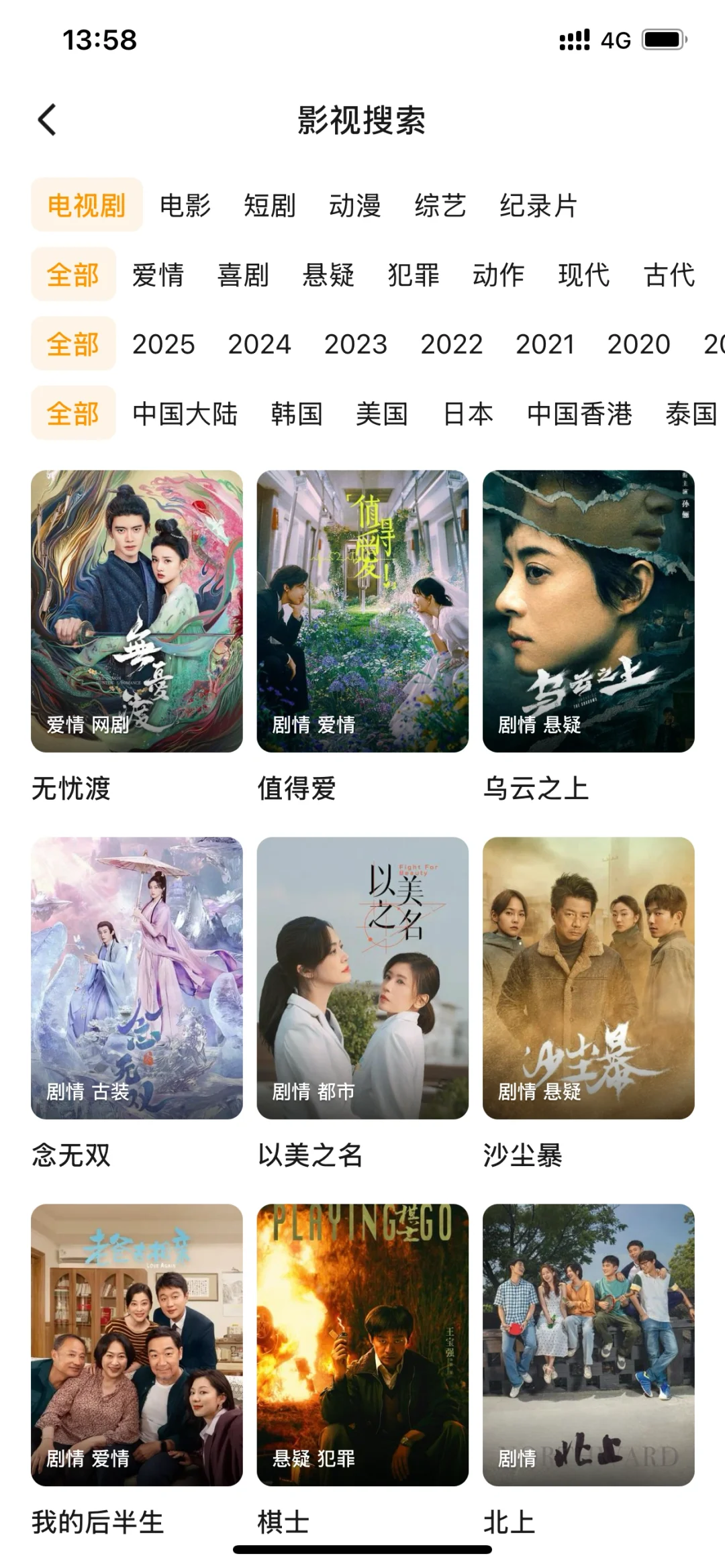This screenshot has height=1568, width=725.
Task: Filter by 悬疑 genre
Action: (x=328, y=275)
